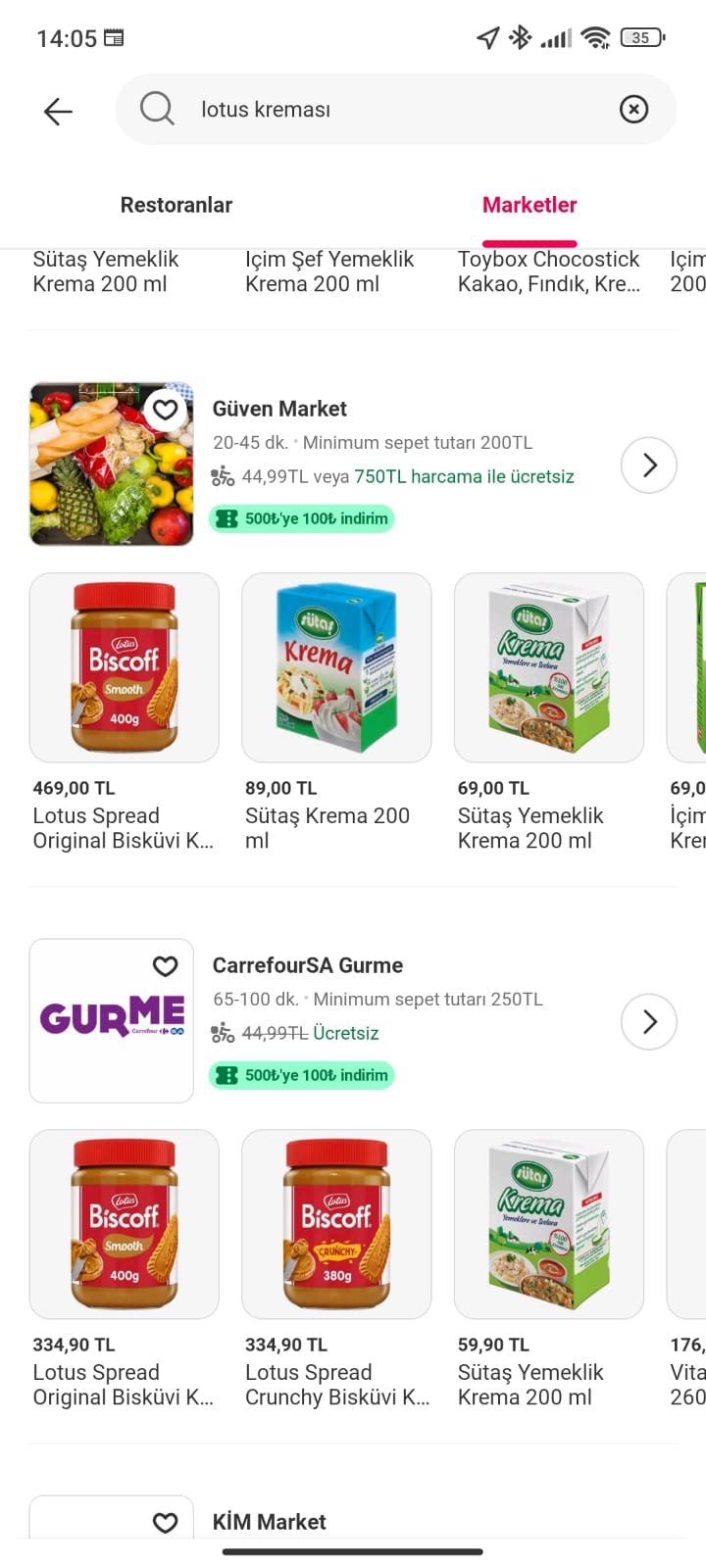Go back using the arrow icon

[x=58, y=111]
